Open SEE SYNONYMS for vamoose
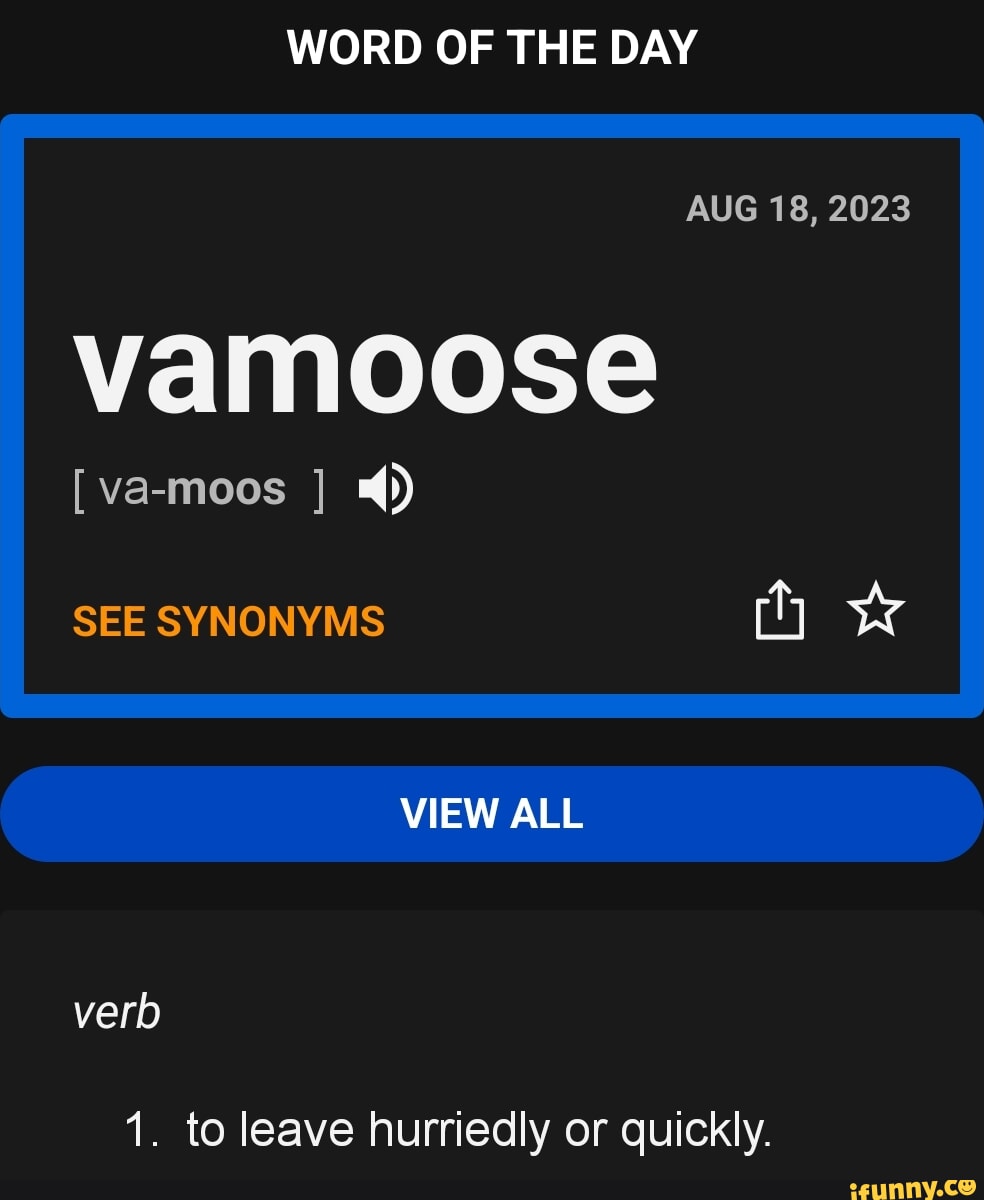Viewport: 984px width, 1200px height. coord(227,621)
